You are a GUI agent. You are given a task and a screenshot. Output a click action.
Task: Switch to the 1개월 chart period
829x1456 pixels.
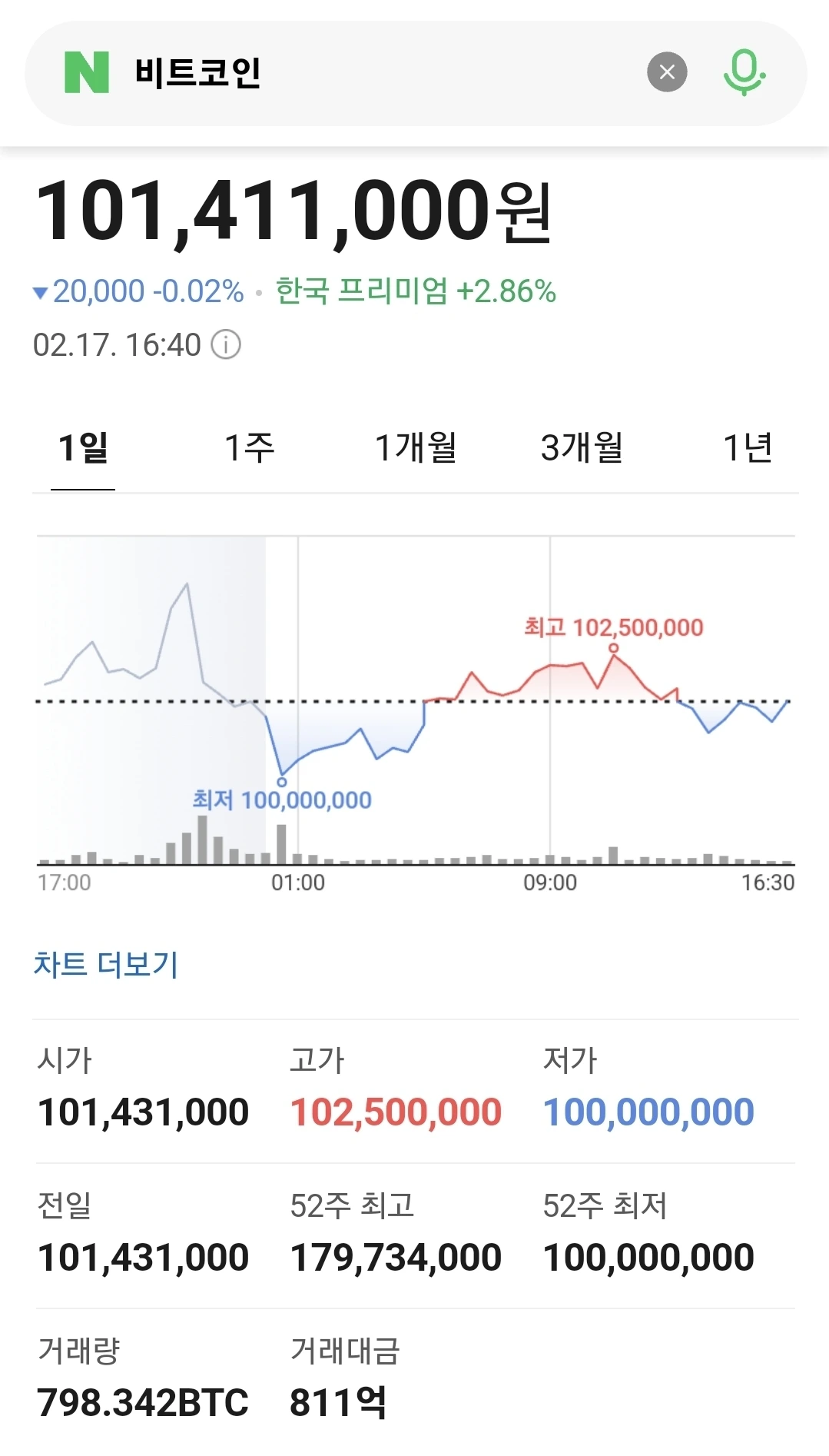[416, 447]
